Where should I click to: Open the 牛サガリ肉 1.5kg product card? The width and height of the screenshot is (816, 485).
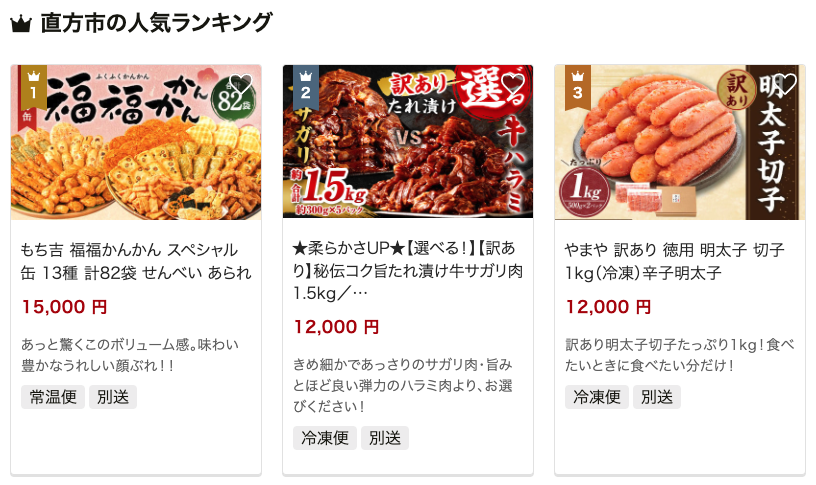[x=408, y=272]
